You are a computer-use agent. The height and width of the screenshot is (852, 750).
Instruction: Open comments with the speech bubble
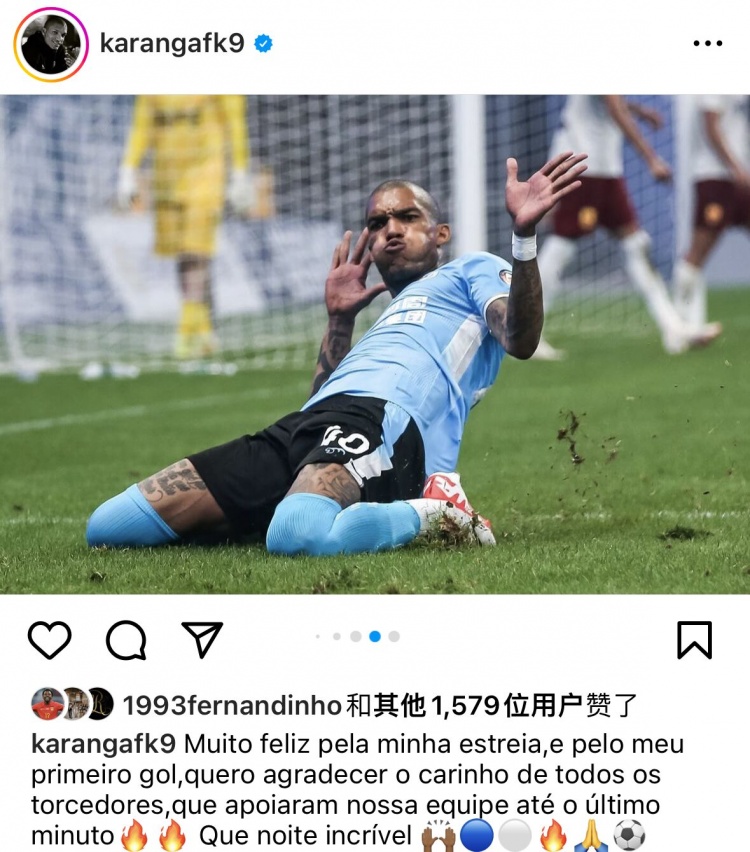click(126, 640)
